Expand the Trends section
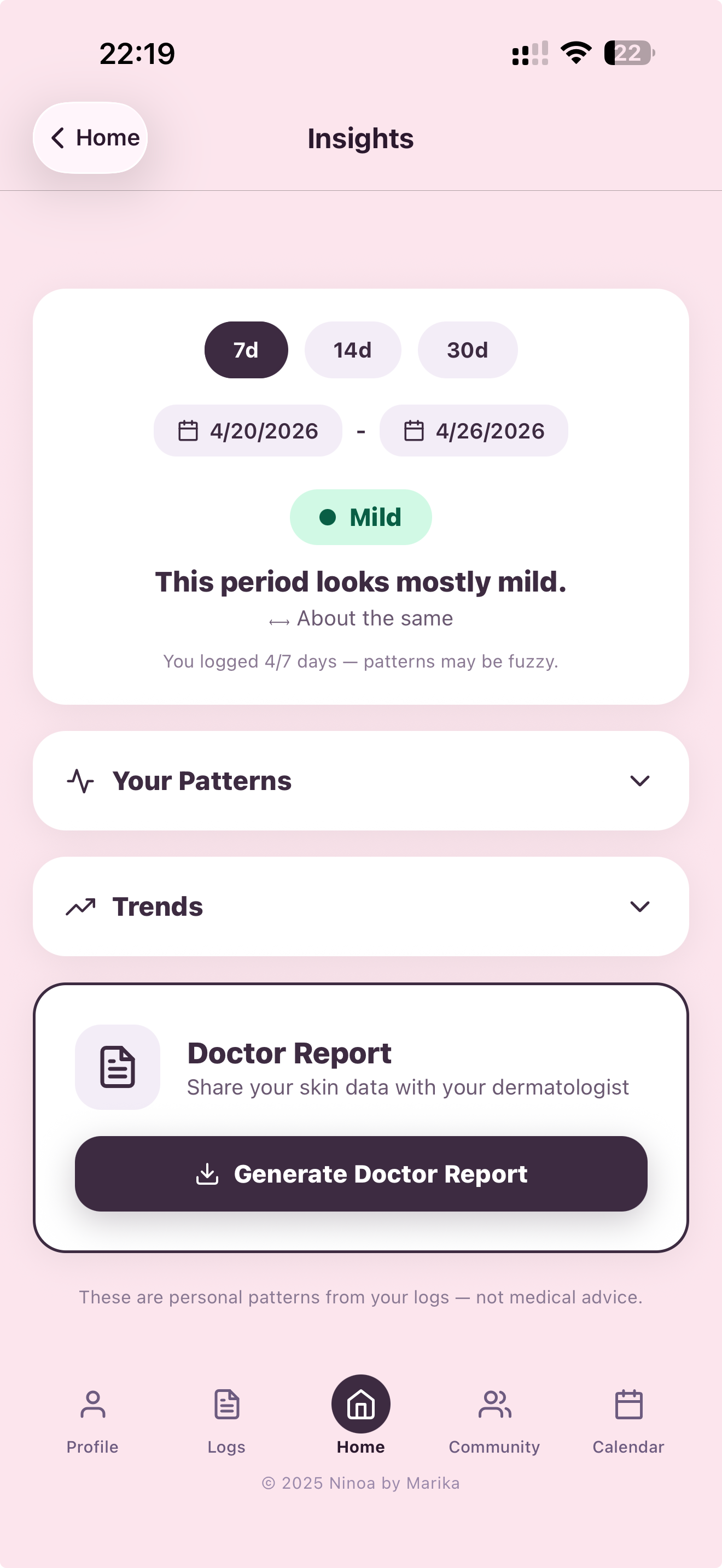This screenshot has height=1568, width=722. click(361, 906)
